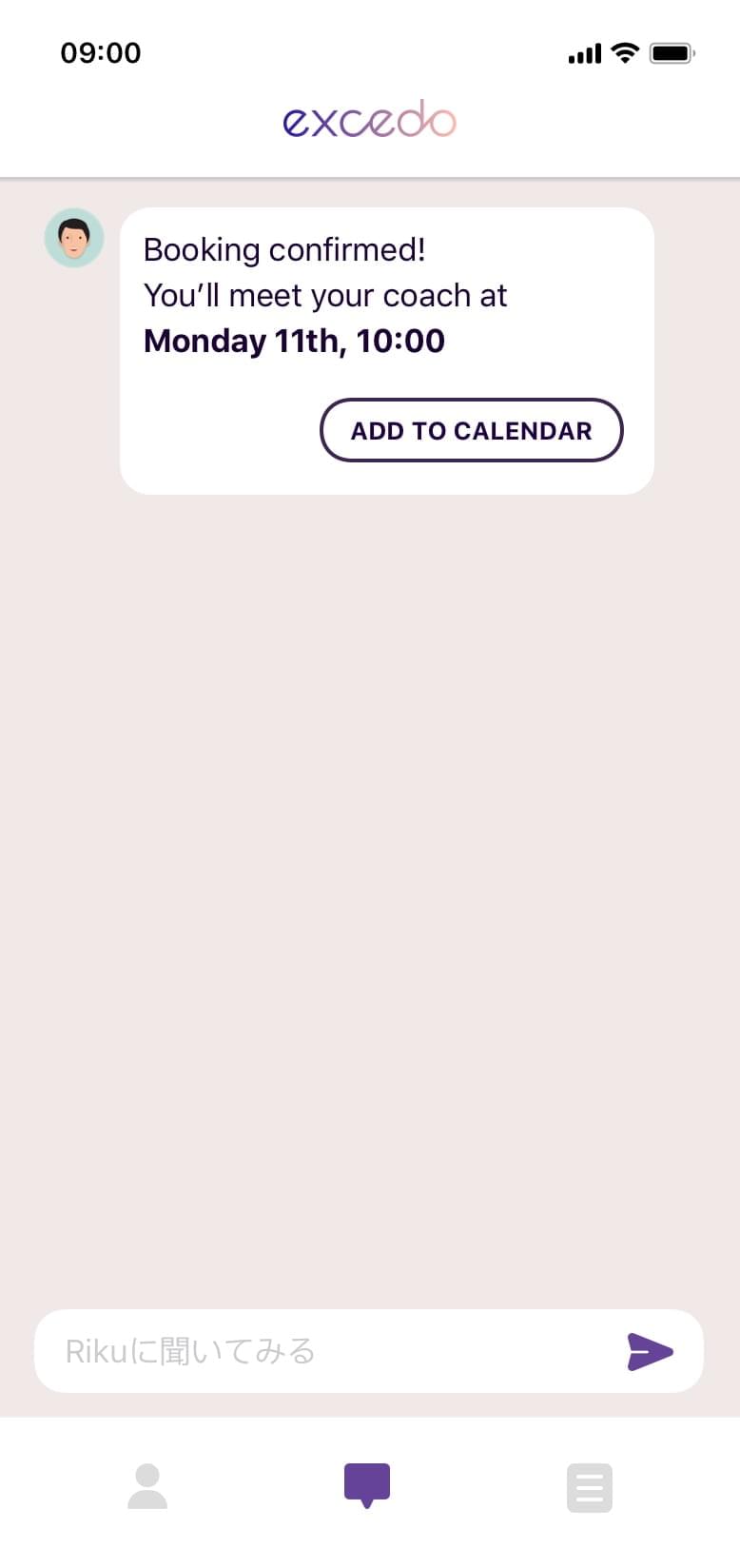Select the chat bubble tab

367,1485
